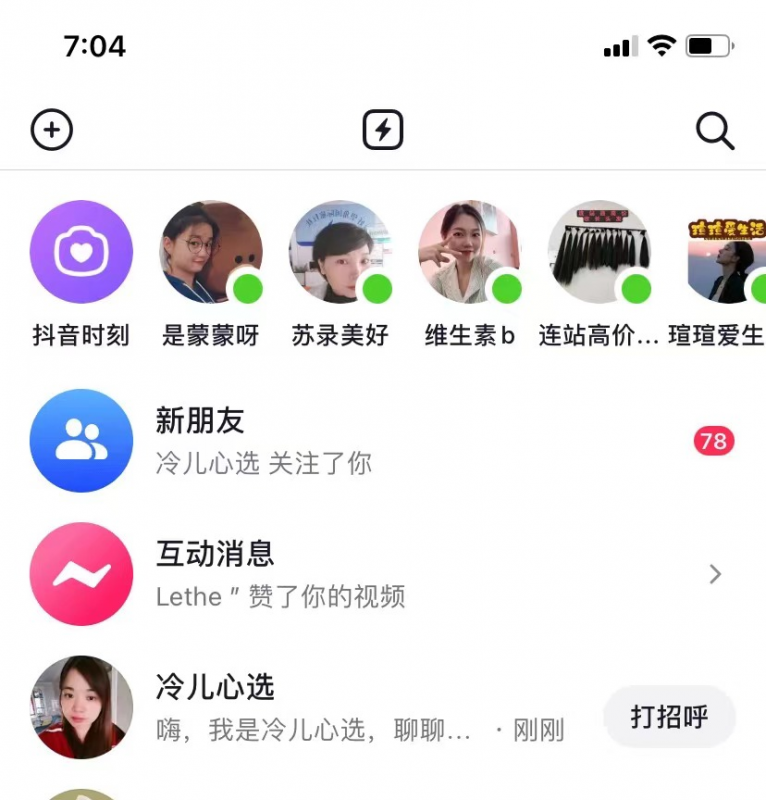Select 连站高价 in the top contacts bar
This screenshot has width=766, height=800.
tap(598, 253)
